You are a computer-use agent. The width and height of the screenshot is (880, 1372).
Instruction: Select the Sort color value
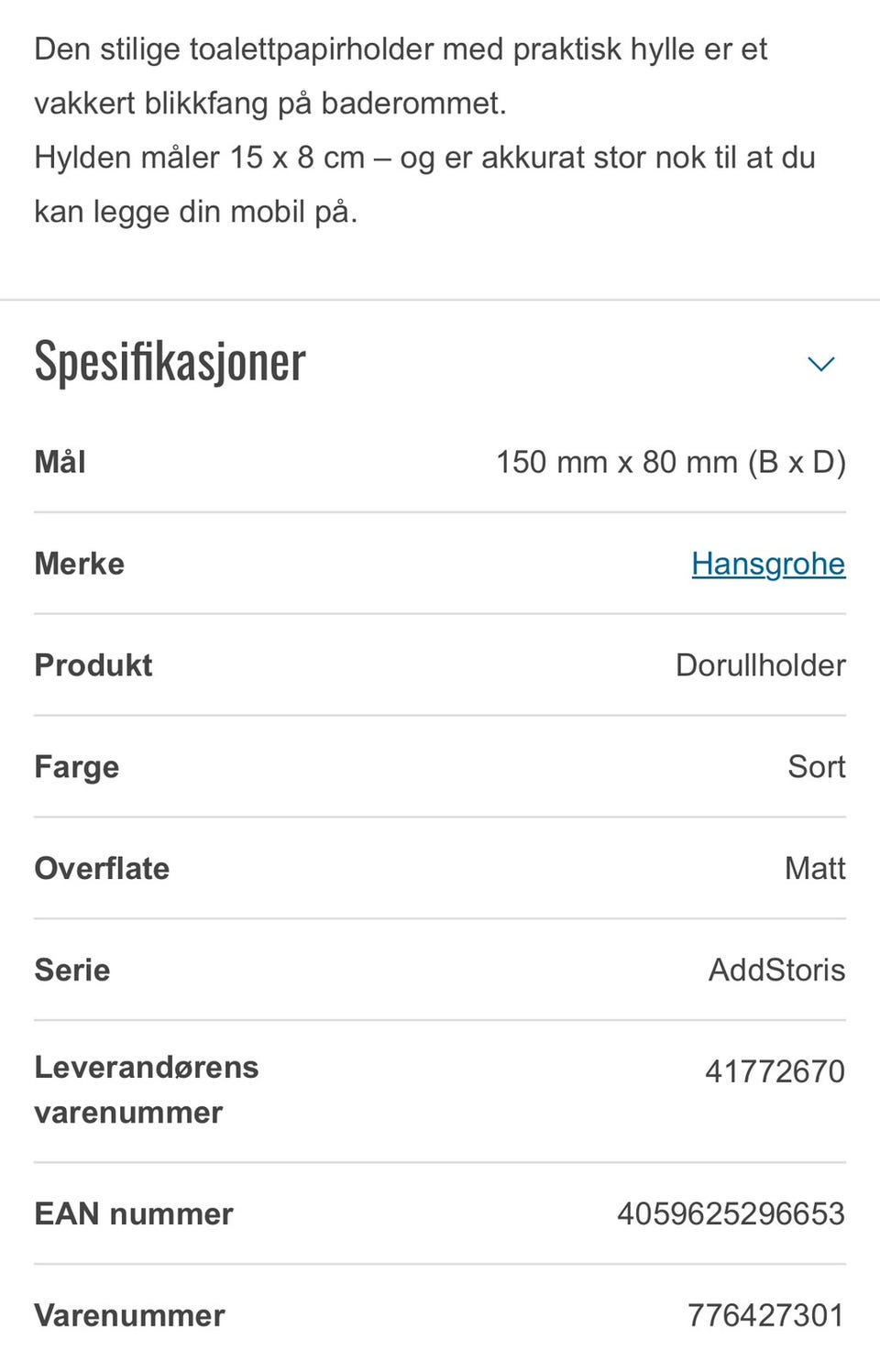coord(818,767)
